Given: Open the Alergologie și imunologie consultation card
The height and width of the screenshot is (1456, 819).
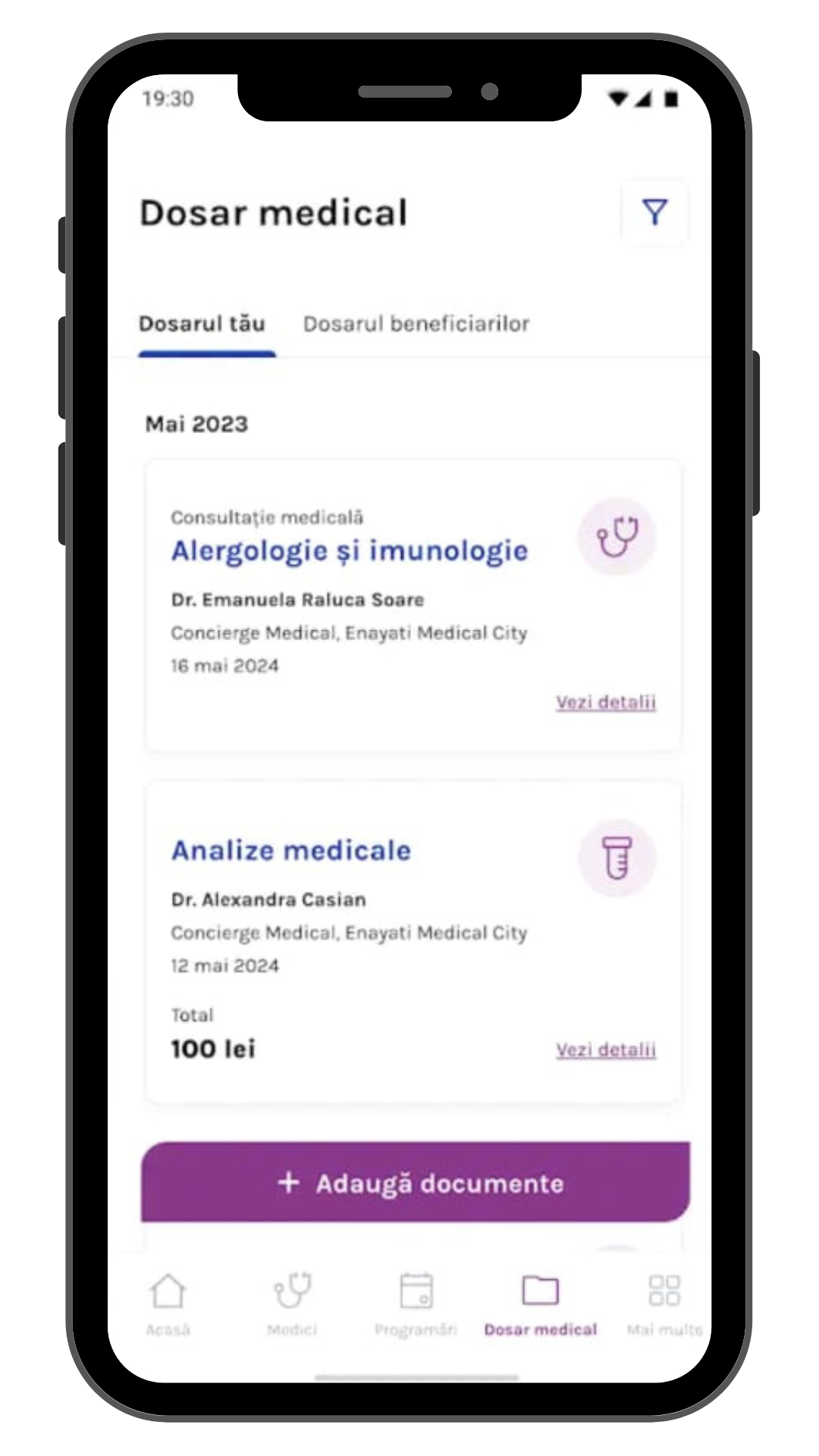Looking at the screenshot, I should coord(349,551).
